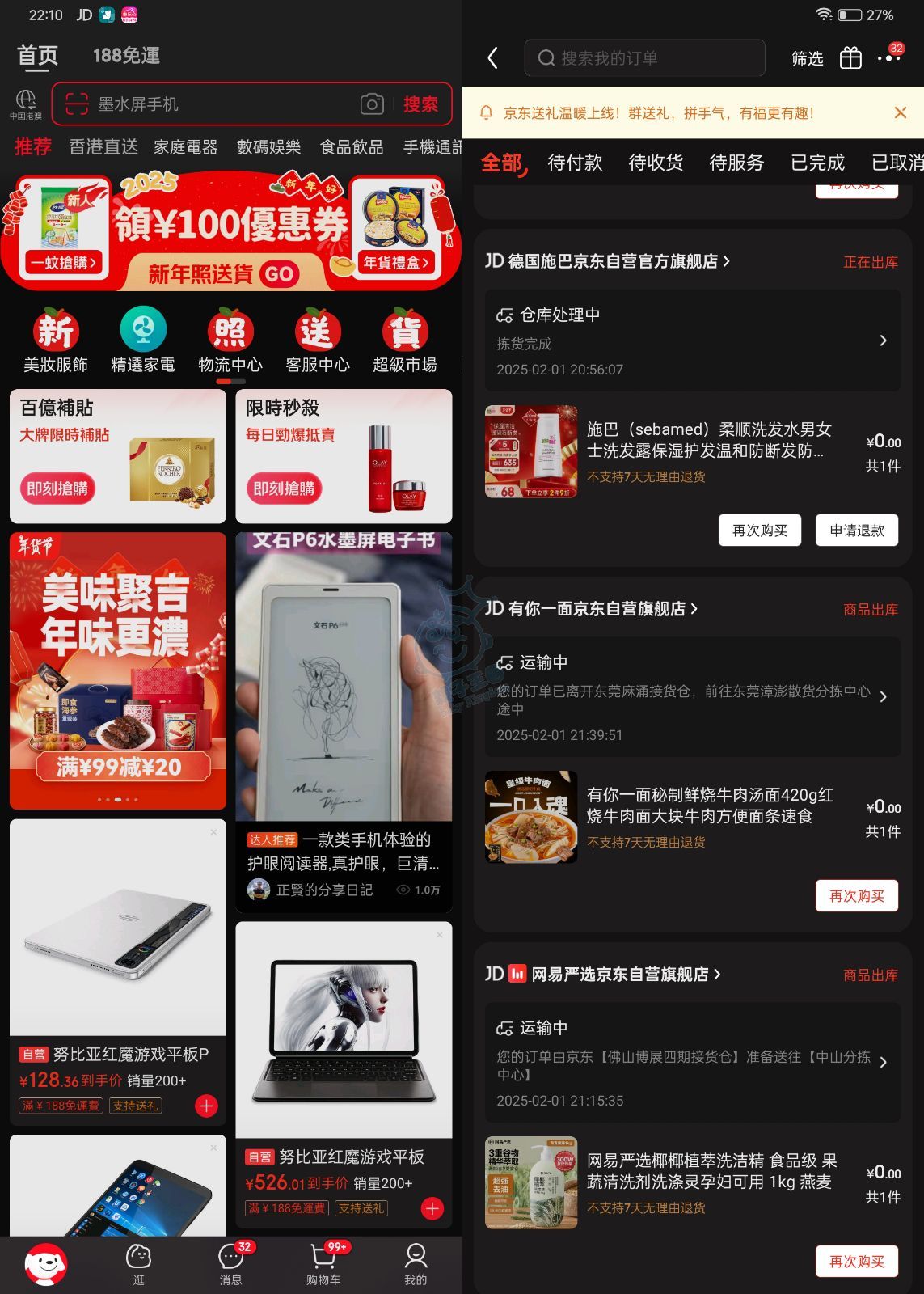Dismiss the 京东送礼 notice banner
The height and width of the screenshot is (1294, 924).
901,113
